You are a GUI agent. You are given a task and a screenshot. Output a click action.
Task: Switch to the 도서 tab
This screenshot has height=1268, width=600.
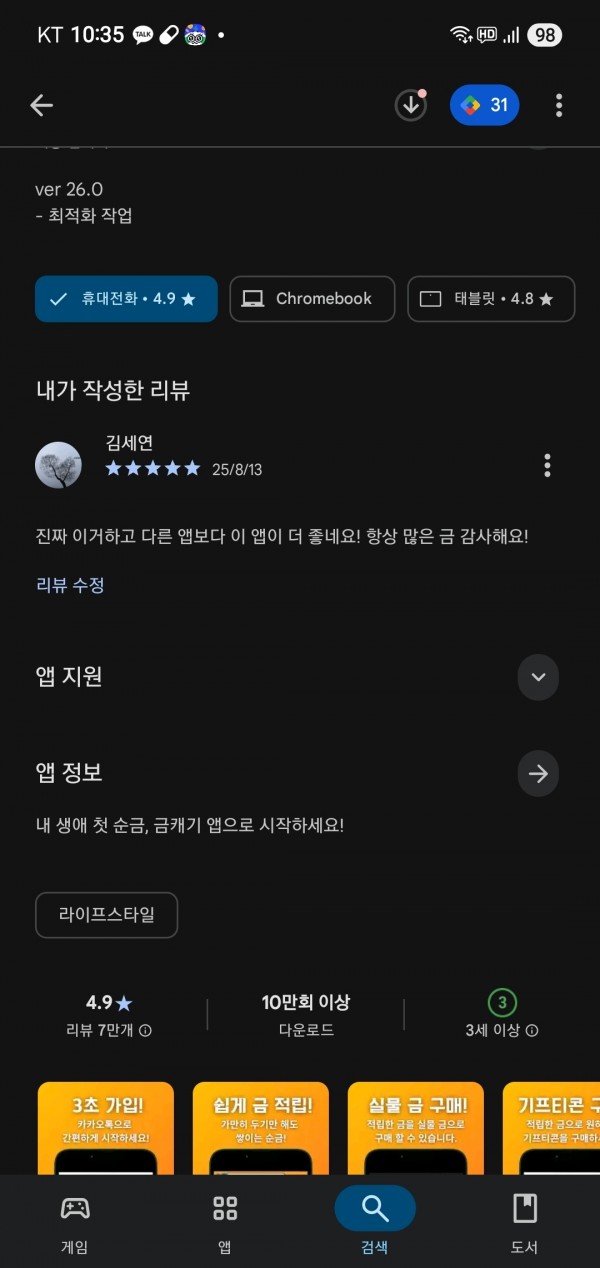525,1222
